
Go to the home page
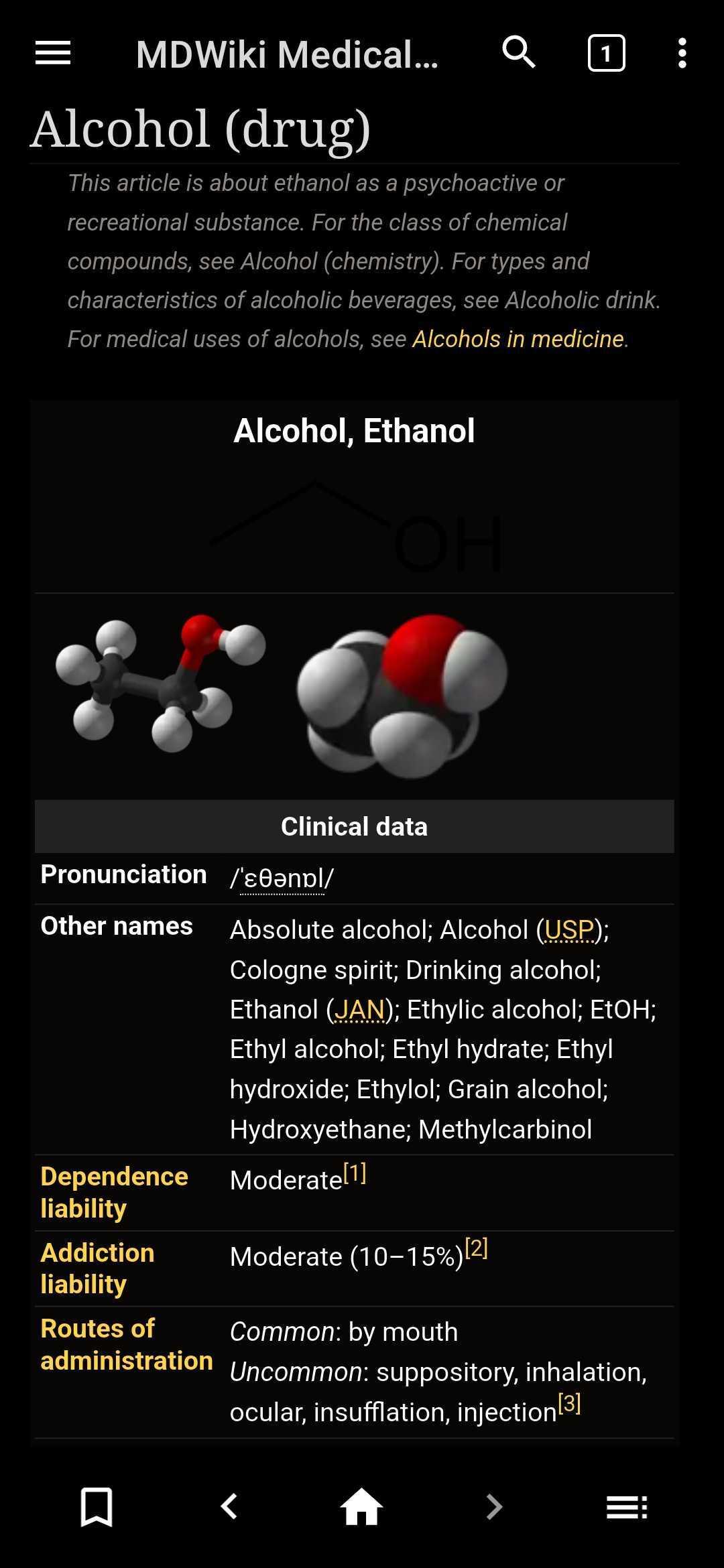(x=361, y=1507)
